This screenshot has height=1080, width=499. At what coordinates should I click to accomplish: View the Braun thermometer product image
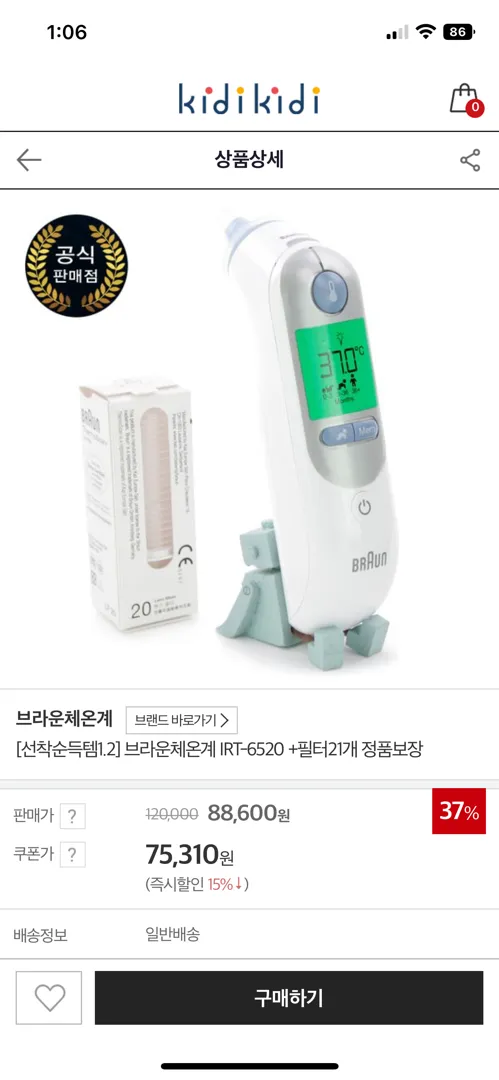pos(250,439)
